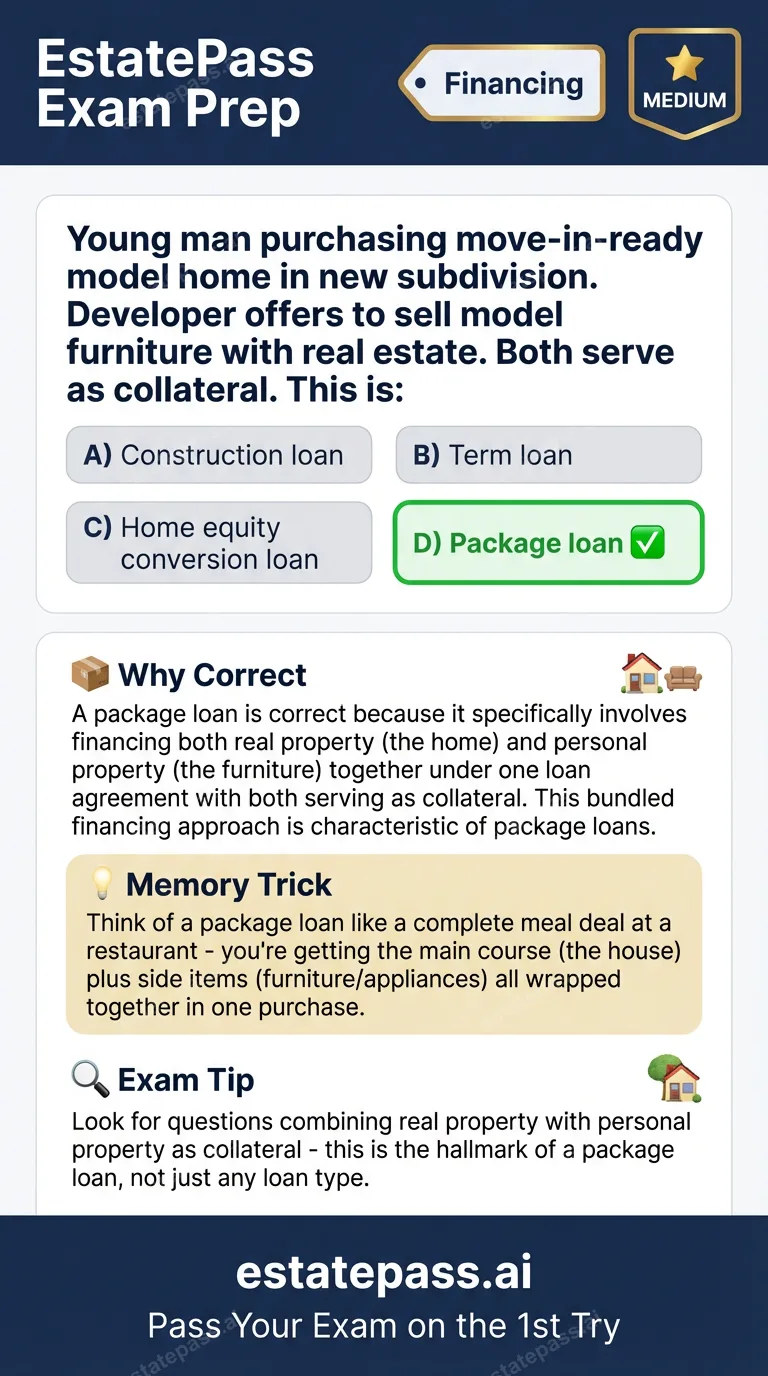The width and height of the screenshot is (768, 1376).
Task: Select answer C Home equity conversion loan
Action: (219, 542)
